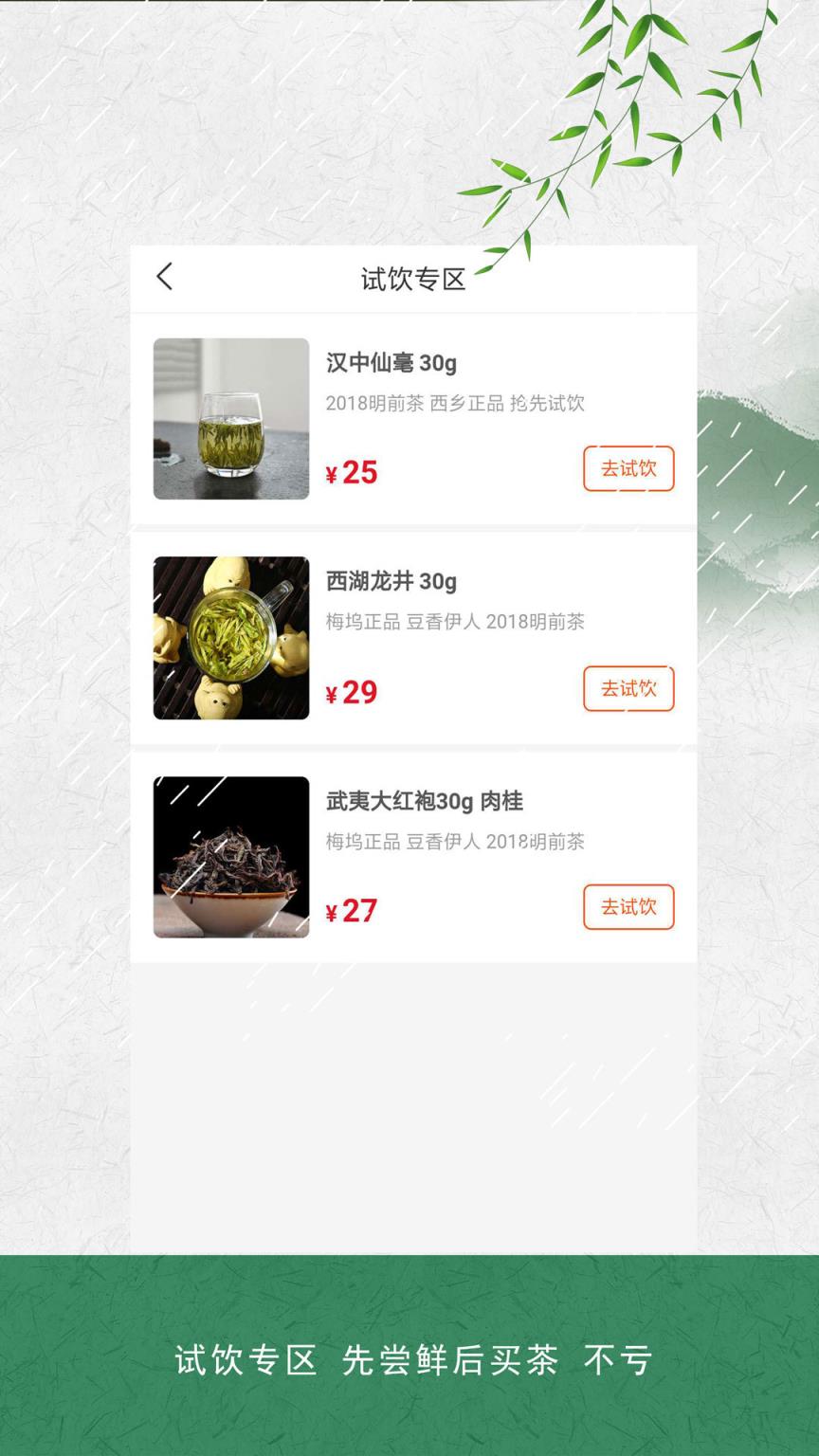
Task: Tap 去试饮 for 西湖龙井 30g
Action: point(628,688)
